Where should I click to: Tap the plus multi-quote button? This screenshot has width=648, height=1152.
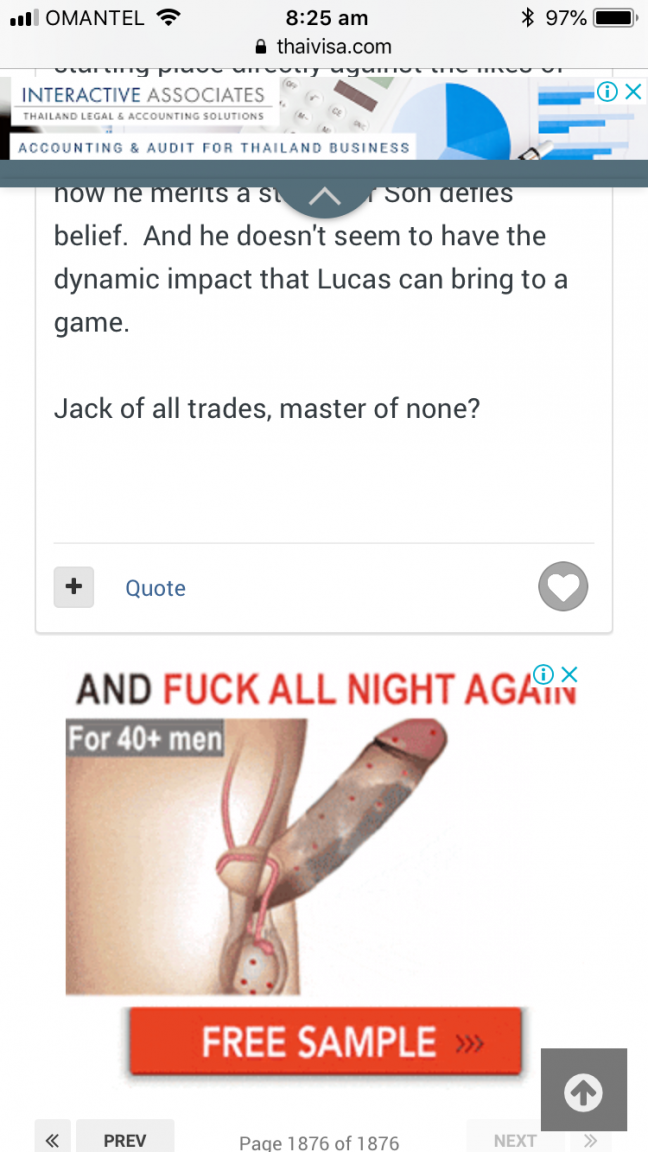click(x=73, y=587)
